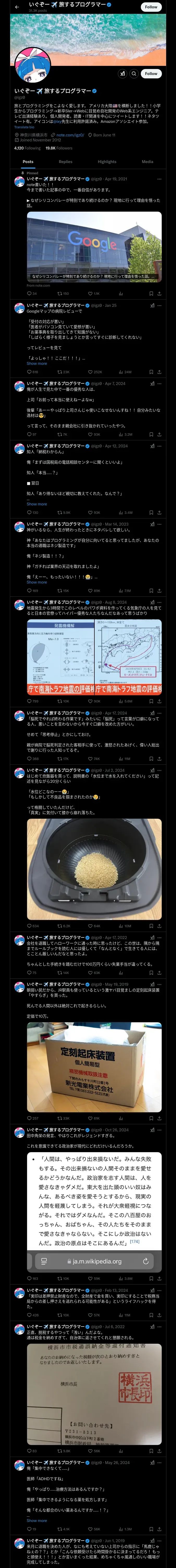The image size is (176, 1568).
Task: Tap Translate bio under the profile description
Action: [x=25, y=126]
